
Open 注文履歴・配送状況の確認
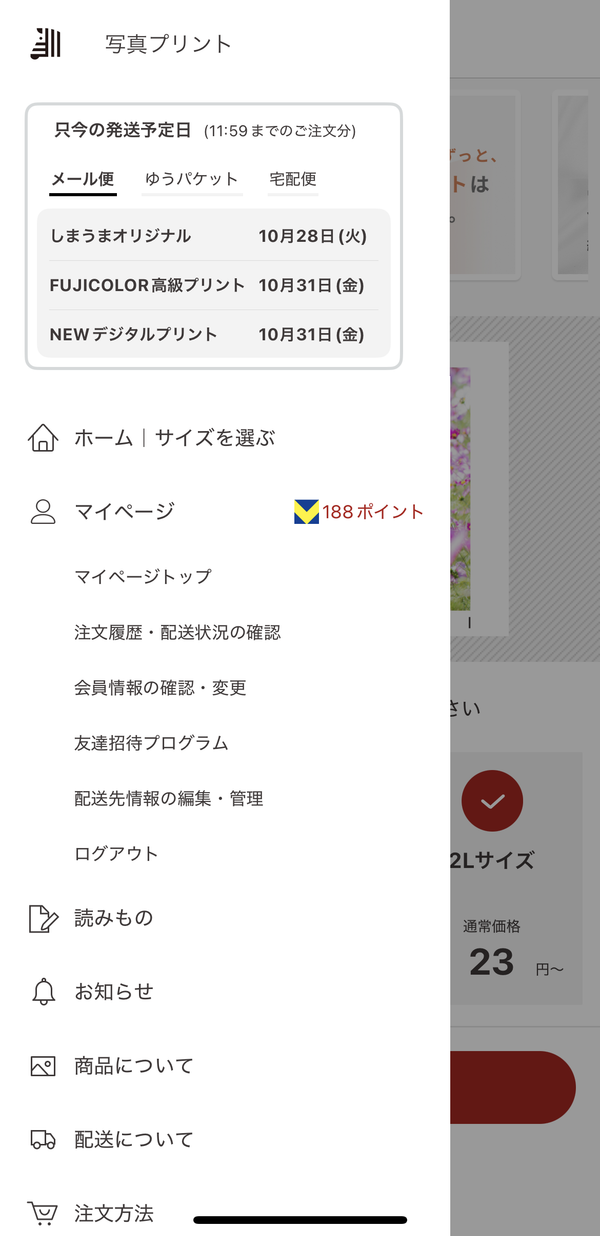point(177,632)
